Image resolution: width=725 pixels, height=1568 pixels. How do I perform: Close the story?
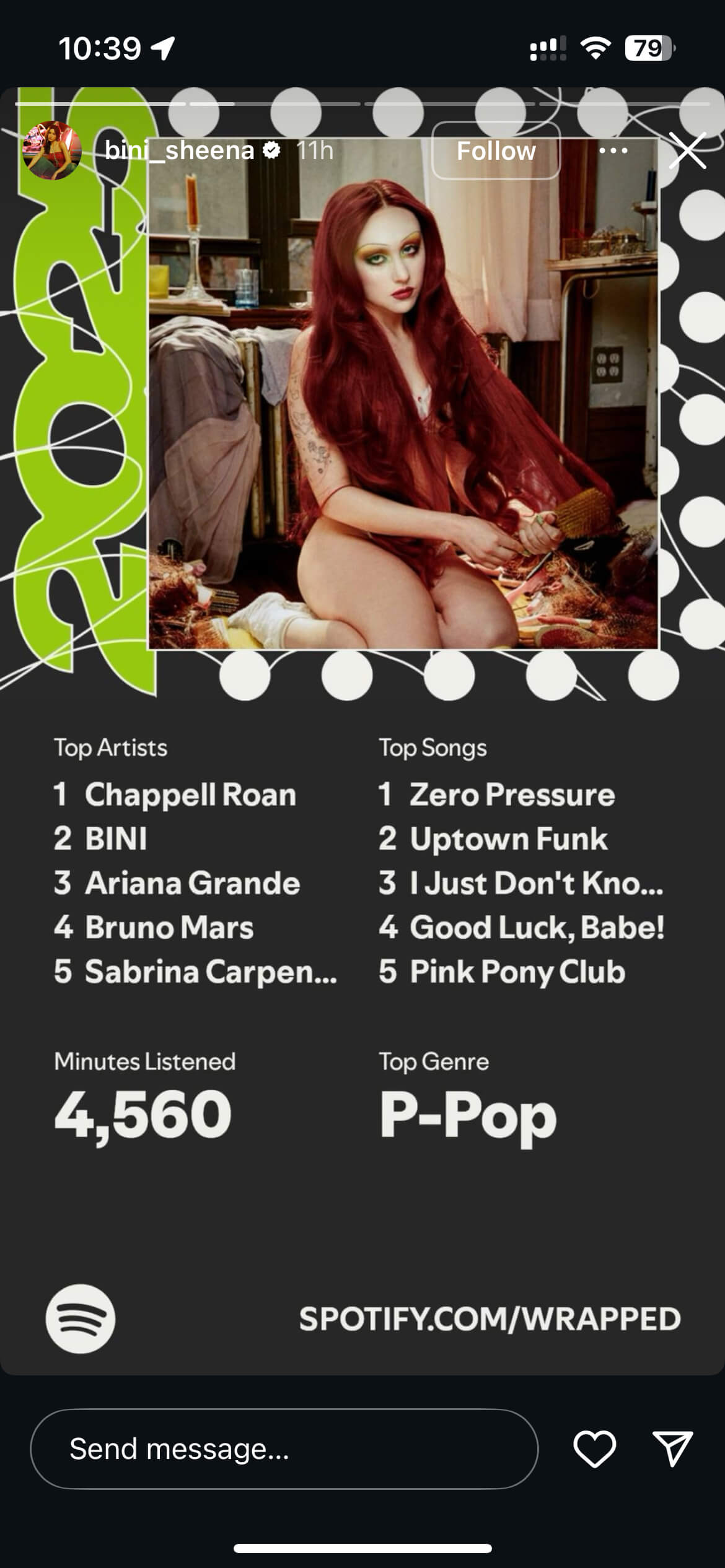(x=687, y=150)
